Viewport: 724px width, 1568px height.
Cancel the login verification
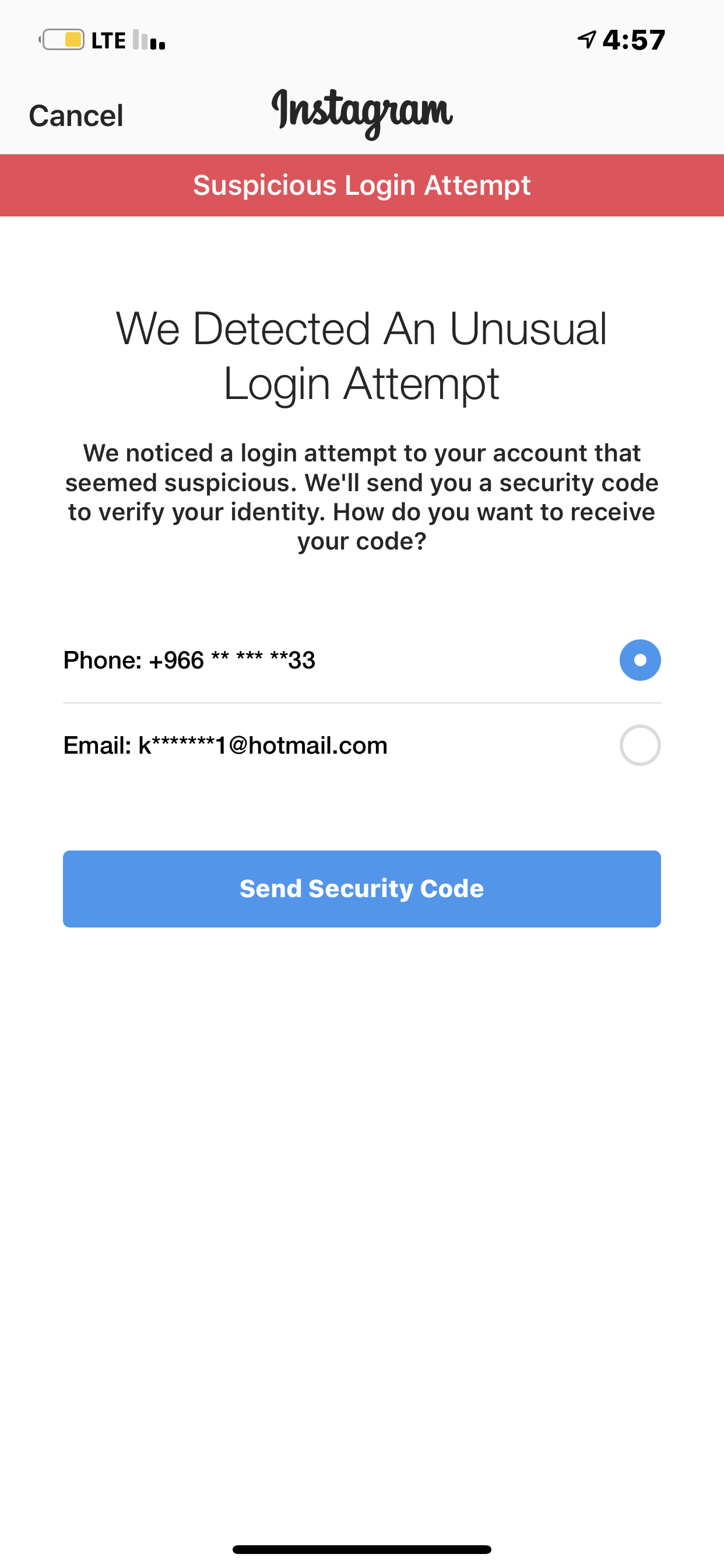click(x=76, y=116)
